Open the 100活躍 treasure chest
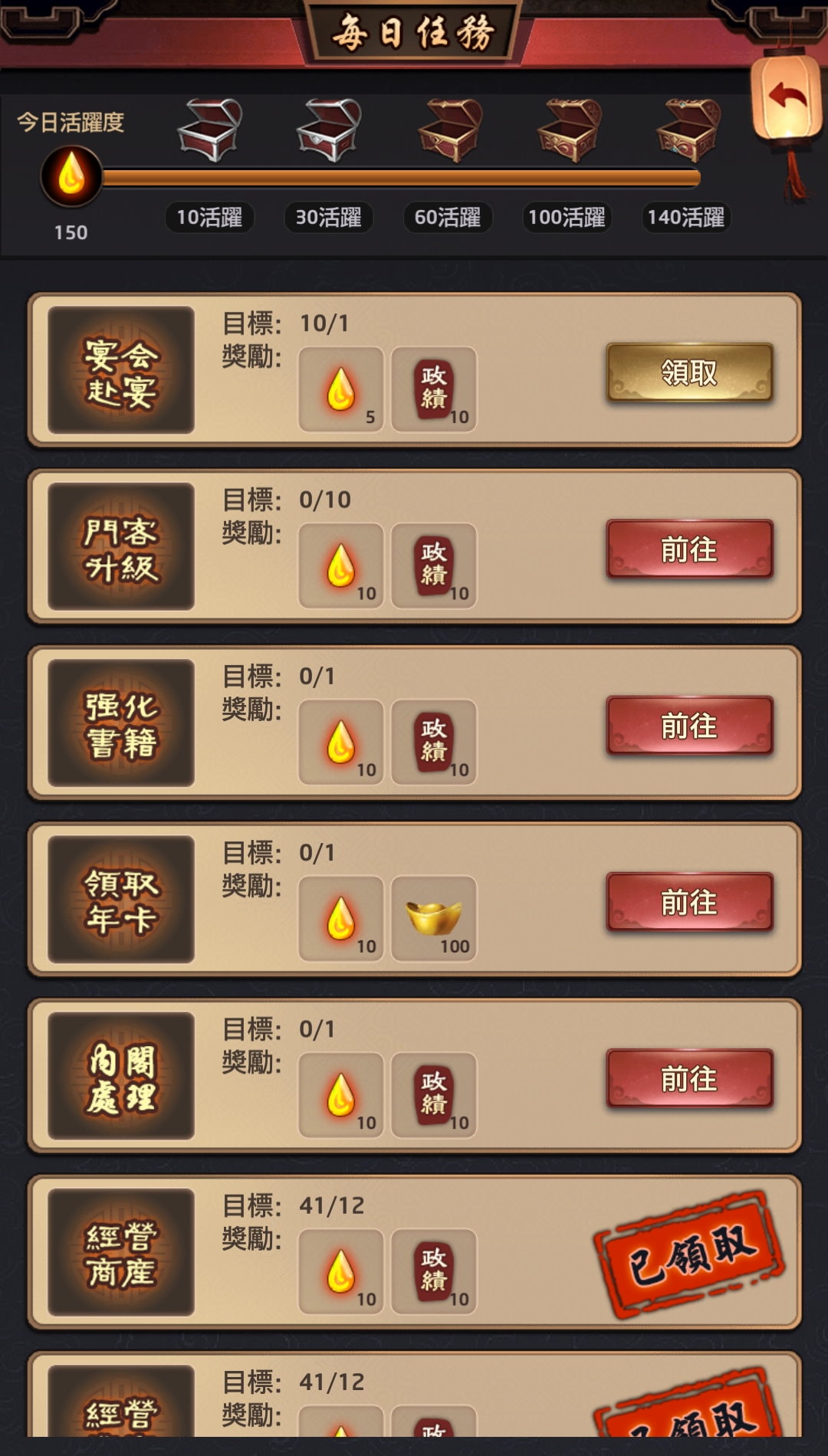 point(568,130)
